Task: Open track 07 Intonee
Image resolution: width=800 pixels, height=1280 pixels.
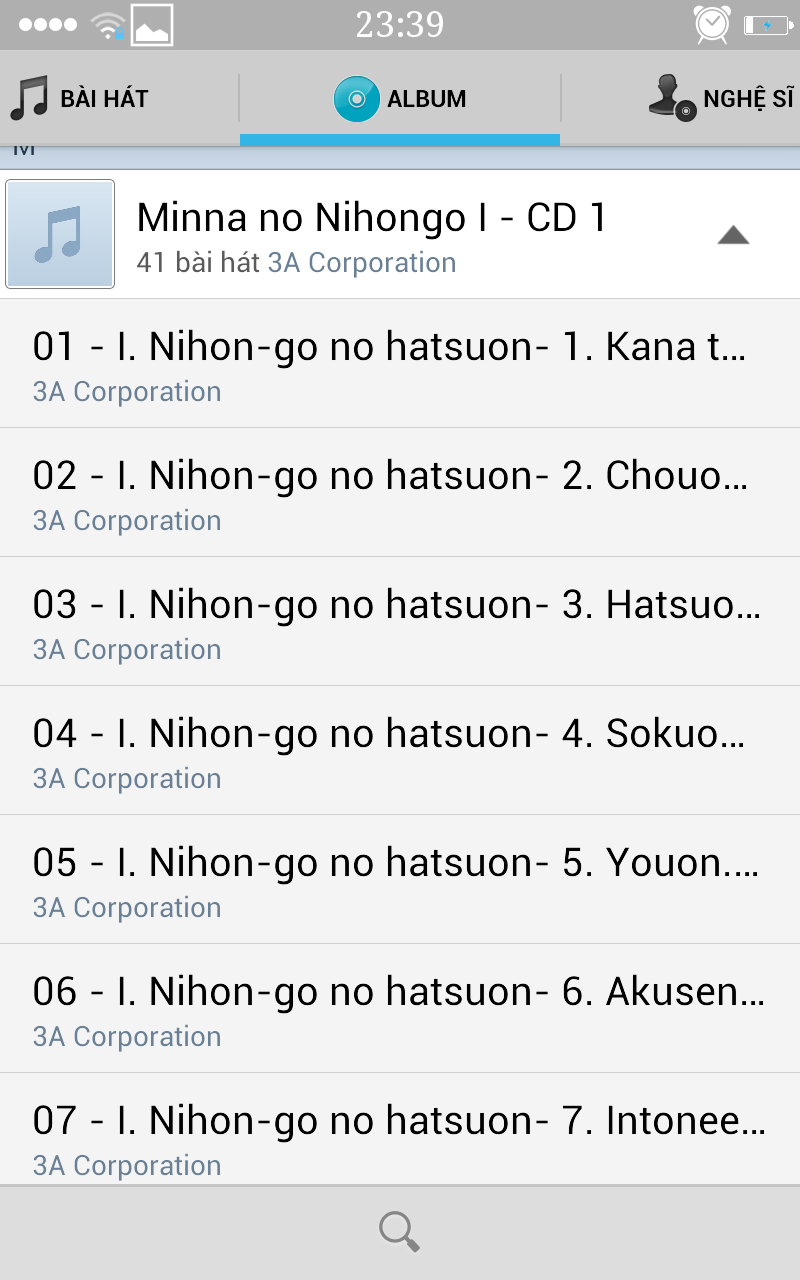Action: point(400,1130)
